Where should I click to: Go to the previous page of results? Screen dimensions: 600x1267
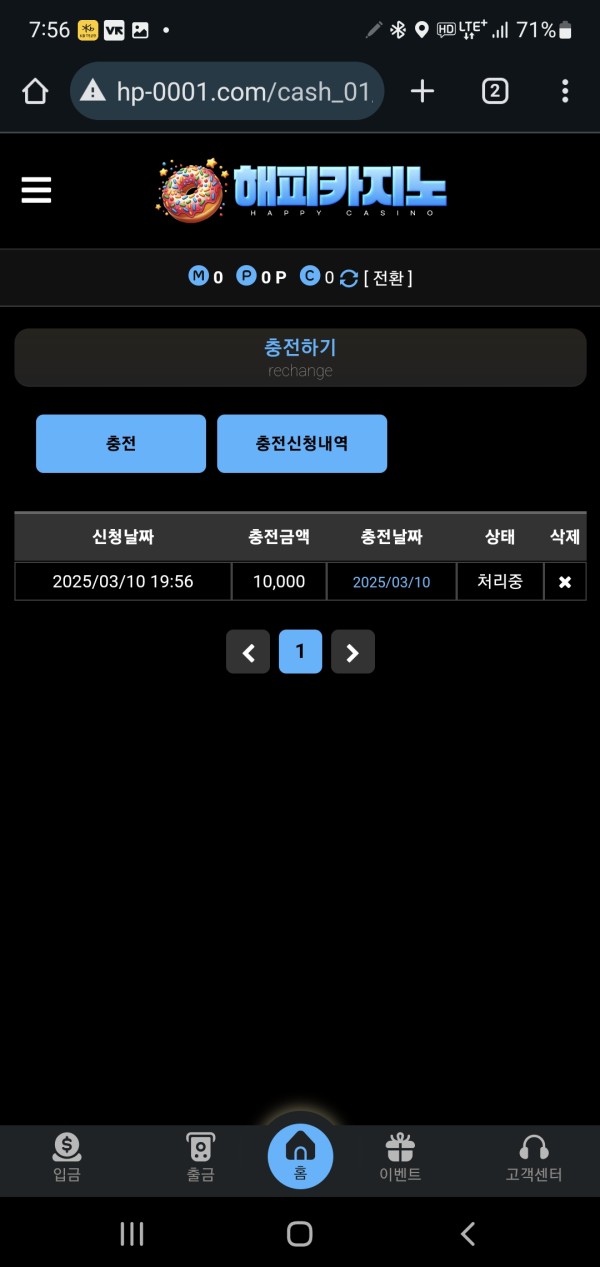point(248,653)
